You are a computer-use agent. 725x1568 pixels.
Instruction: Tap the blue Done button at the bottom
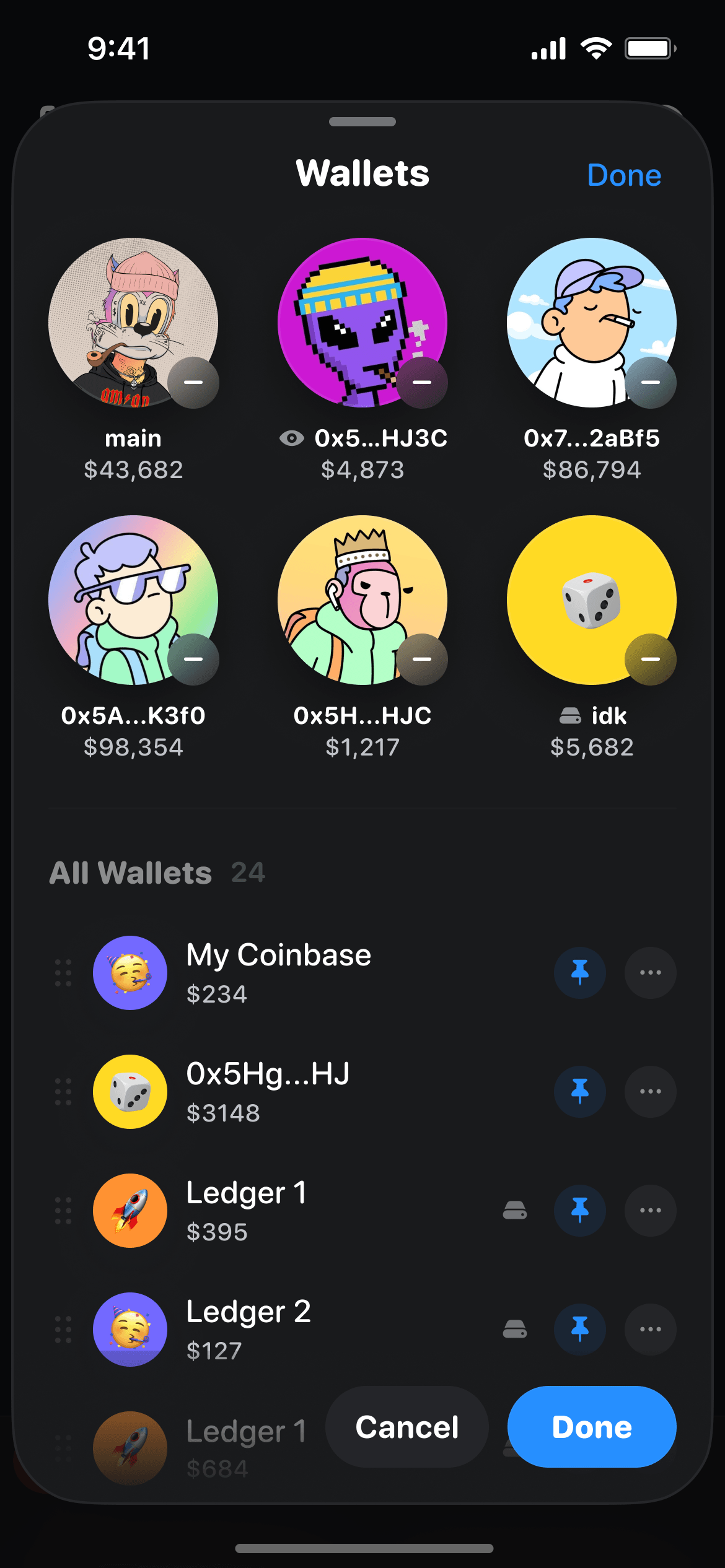coord(592,1427)
